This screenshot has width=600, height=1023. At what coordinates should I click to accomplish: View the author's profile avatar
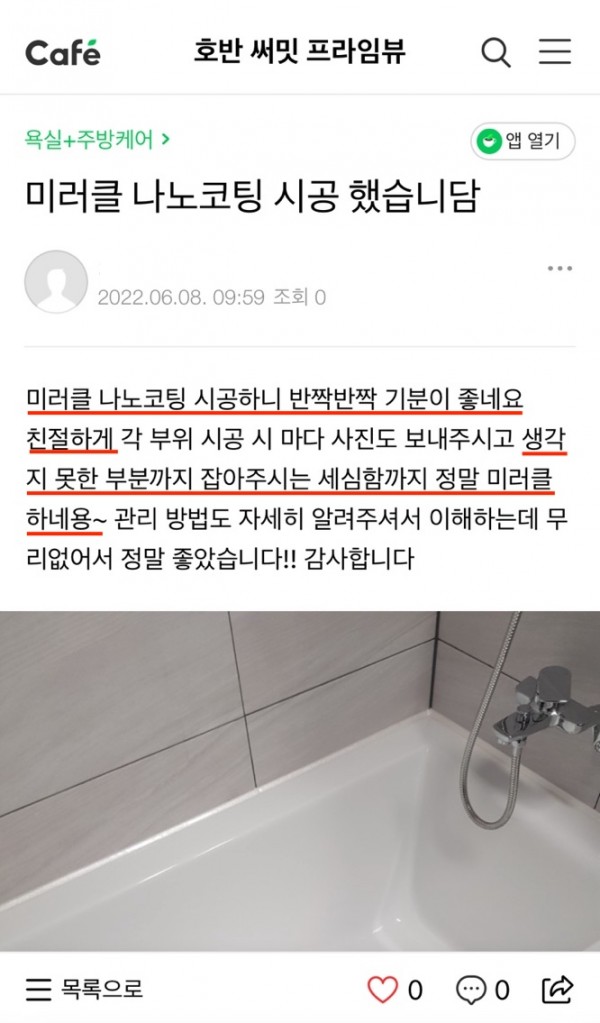[x=55, y=281]
